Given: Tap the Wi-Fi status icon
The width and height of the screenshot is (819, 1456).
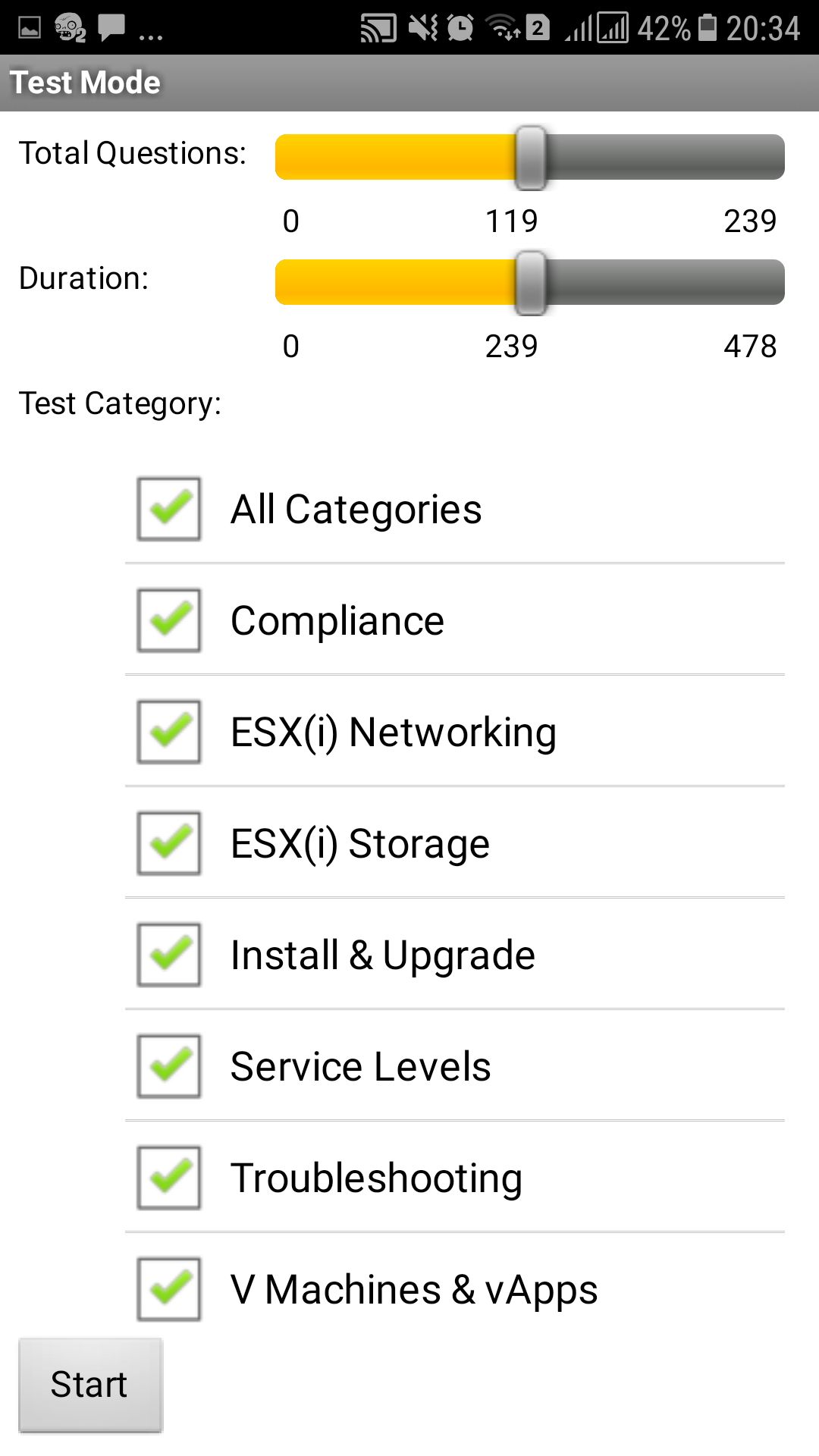Looking at the screenshot, I should (502, 27).
